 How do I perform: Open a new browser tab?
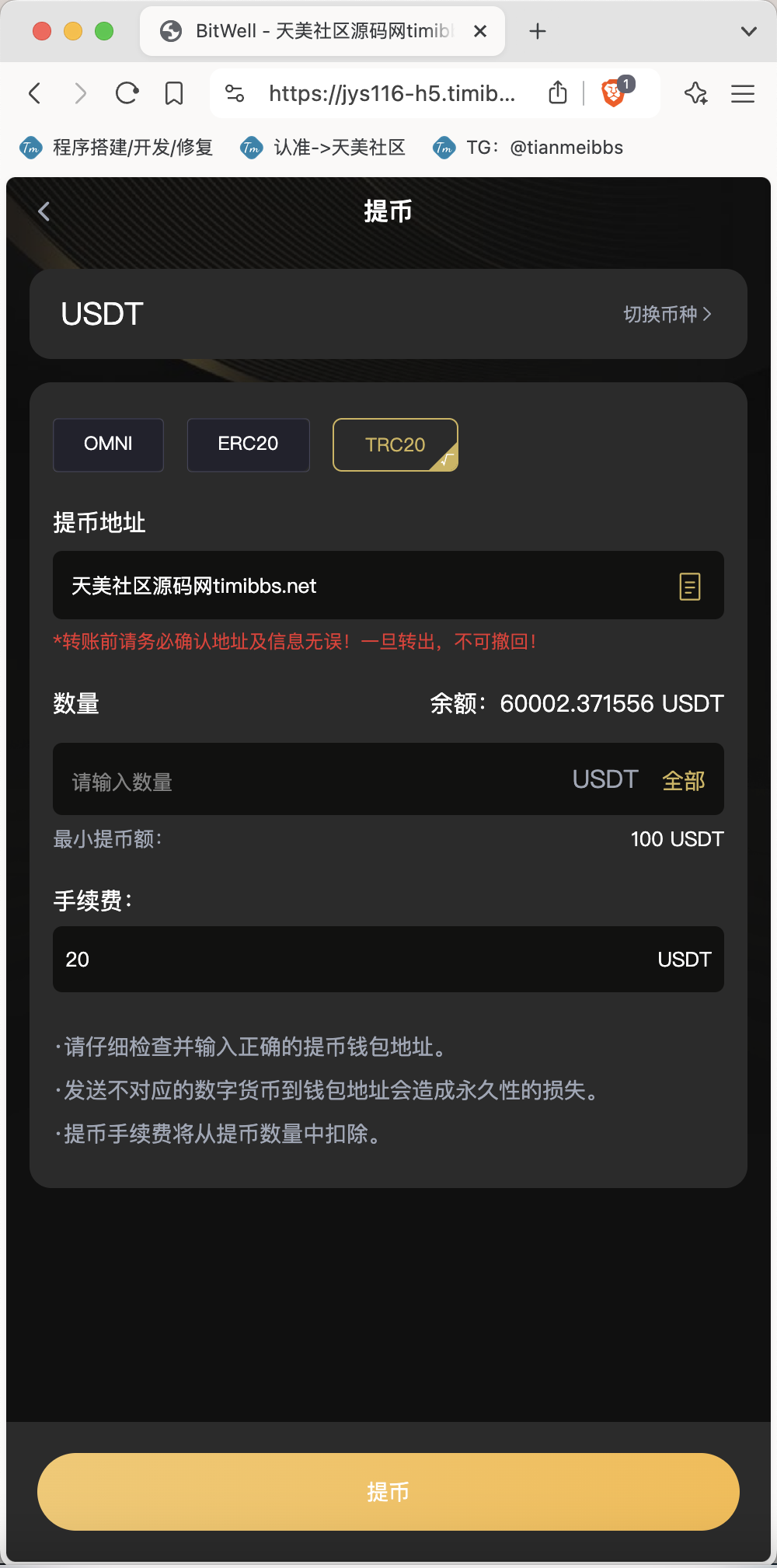[x=538, y=31]
